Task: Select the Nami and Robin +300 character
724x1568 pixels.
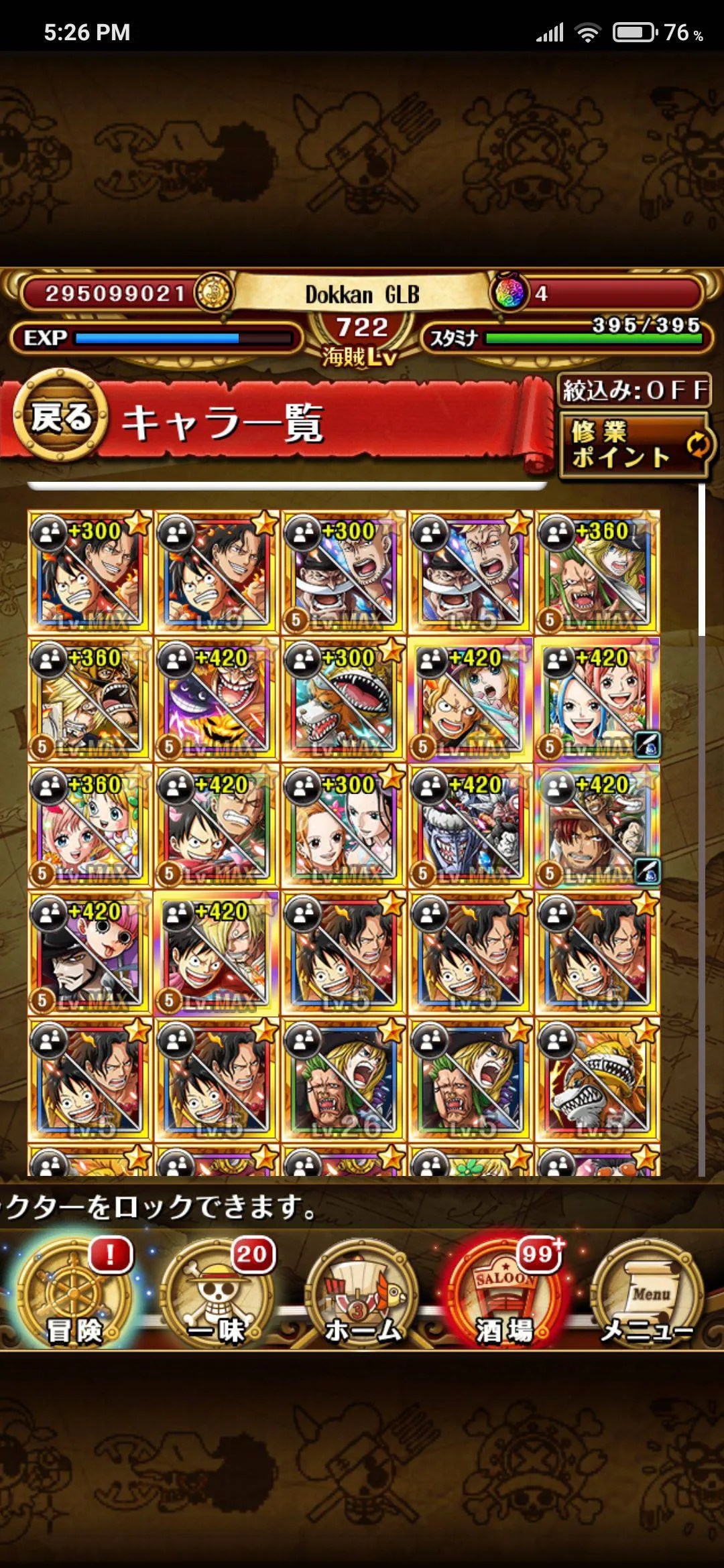Action: click(343, 826)
